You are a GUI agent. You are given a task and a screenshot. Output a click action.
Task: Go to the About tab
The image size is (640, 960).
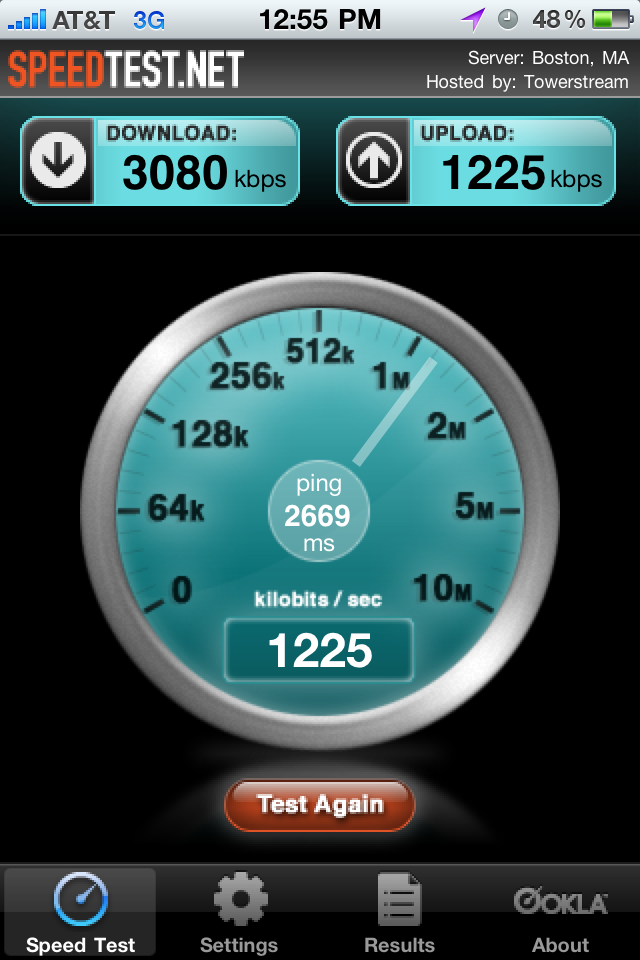(x=560, y=912)
